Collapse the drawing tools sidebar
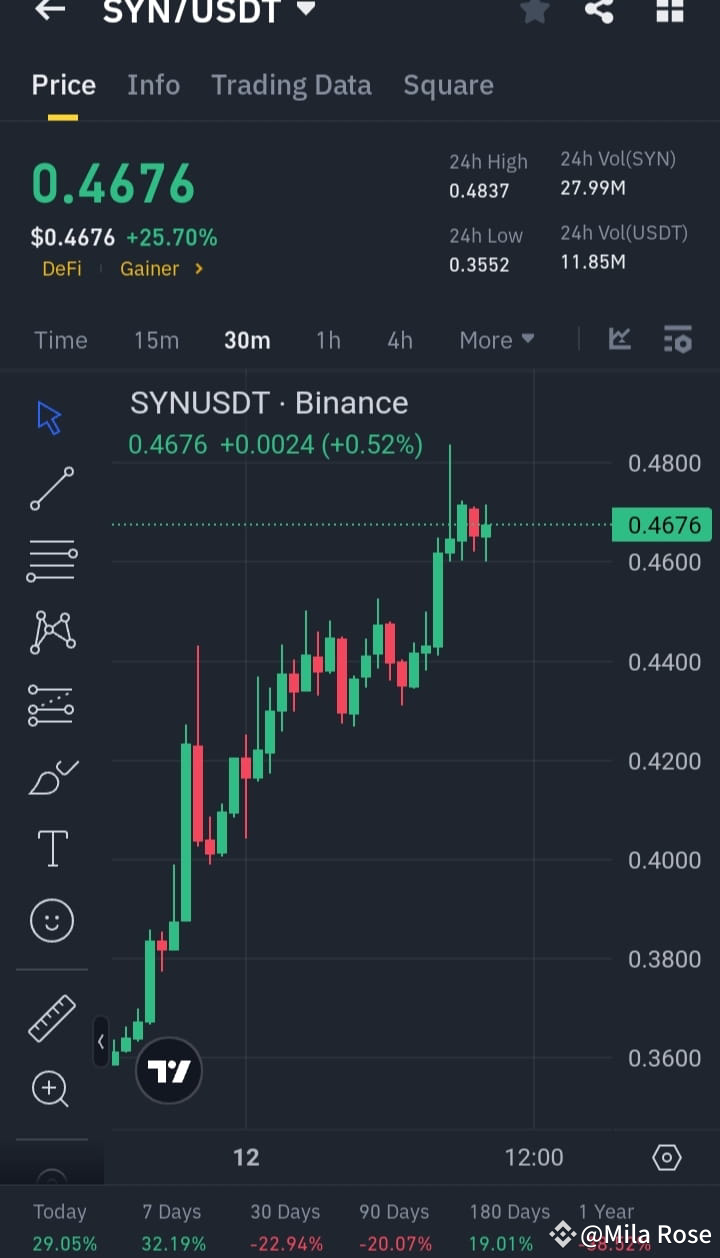 102,1041
